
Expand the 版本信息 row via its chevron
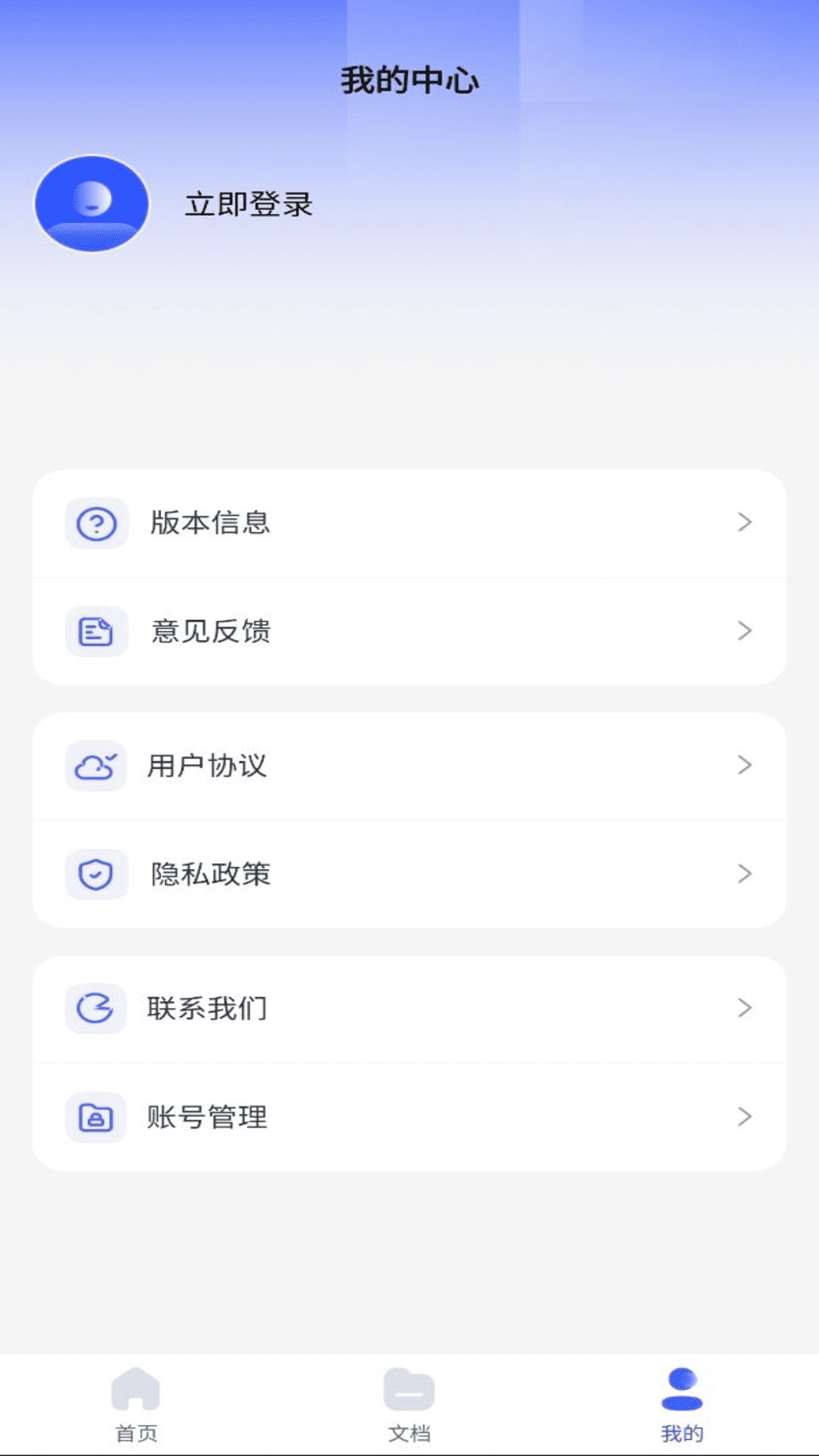[x=745, y=522]
